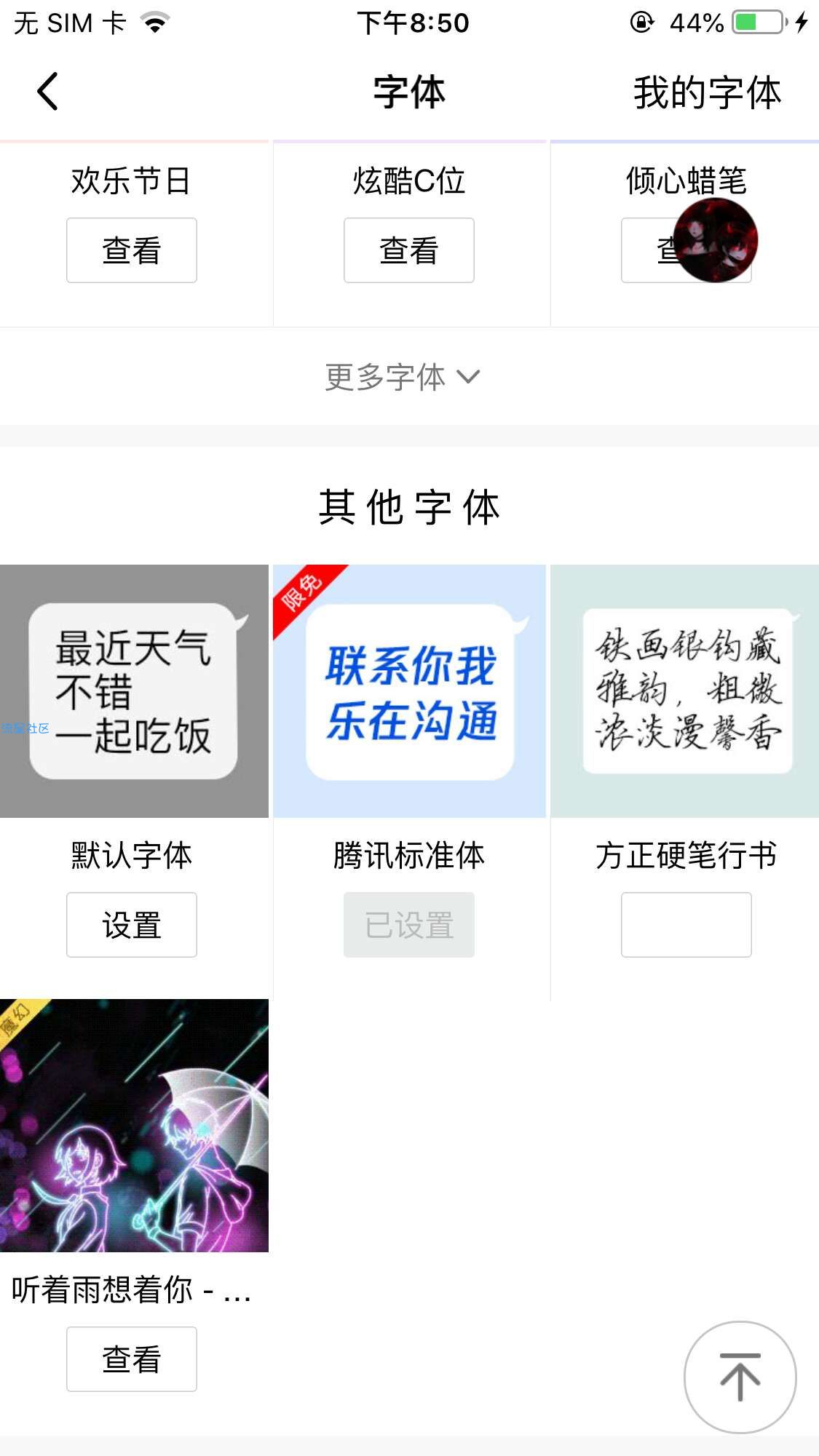Open 我的字体 page
This screenshot has height=1456, width=819.
706,93
